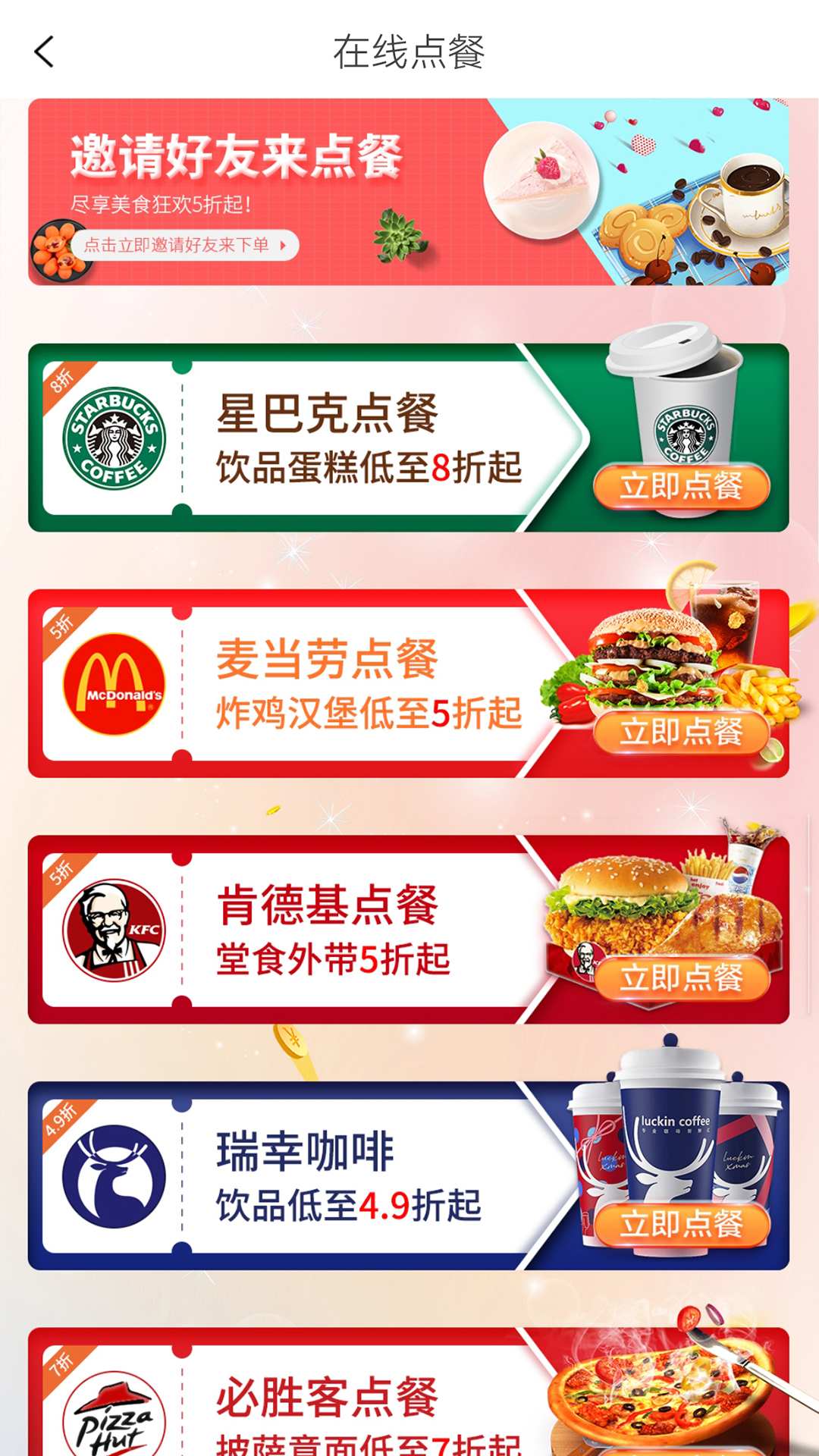Tap 立即点餐 on the Starbucks card
This screenshot has width=819, height=1456.
pos(681,486)
